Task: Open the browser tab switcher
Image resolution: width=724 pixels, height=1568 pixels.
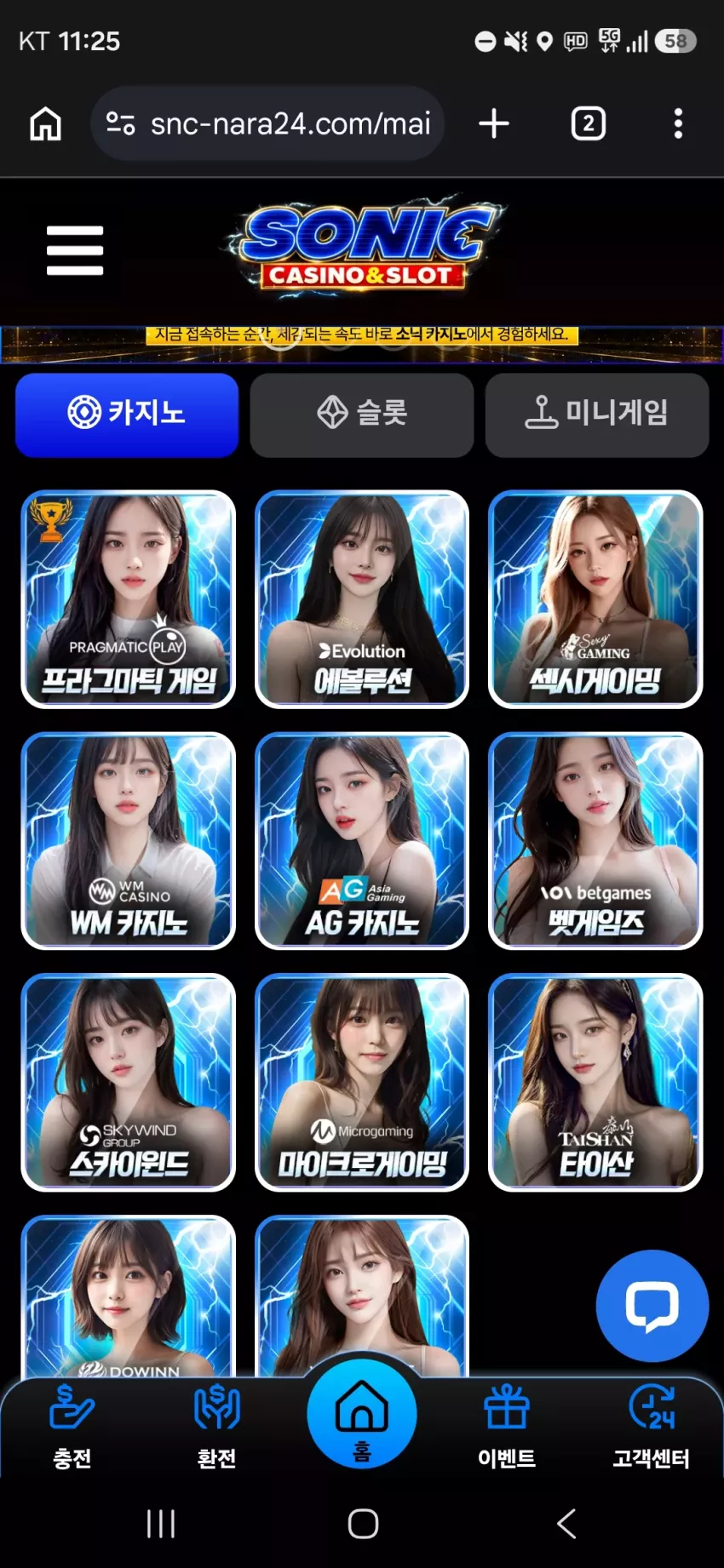Action: click(588, 123)
